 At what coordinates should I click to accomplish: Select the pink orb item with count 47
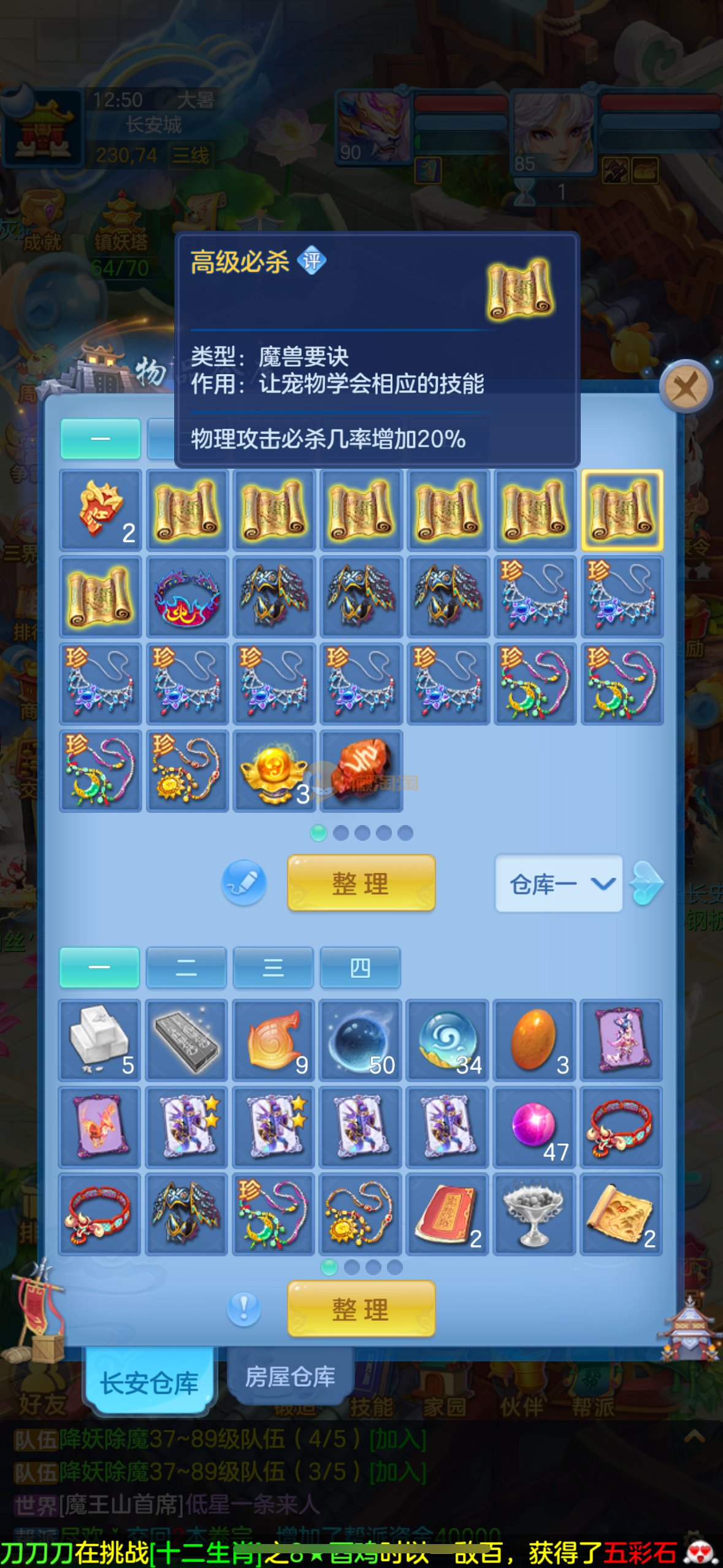534,1127
